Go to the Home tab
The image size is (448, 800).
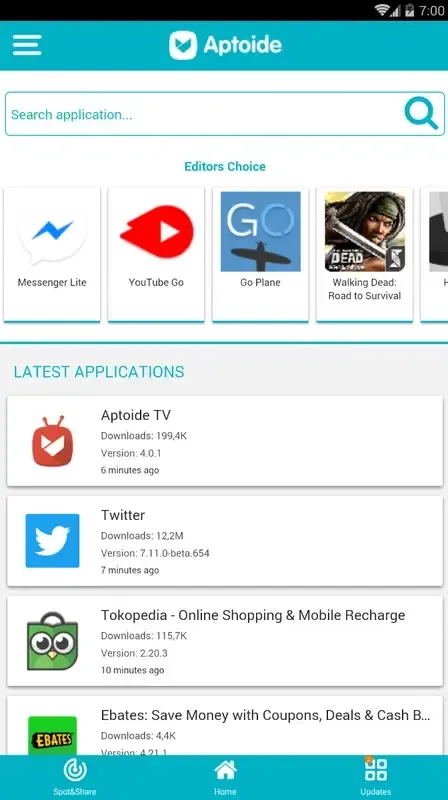[x=225, y=777]
